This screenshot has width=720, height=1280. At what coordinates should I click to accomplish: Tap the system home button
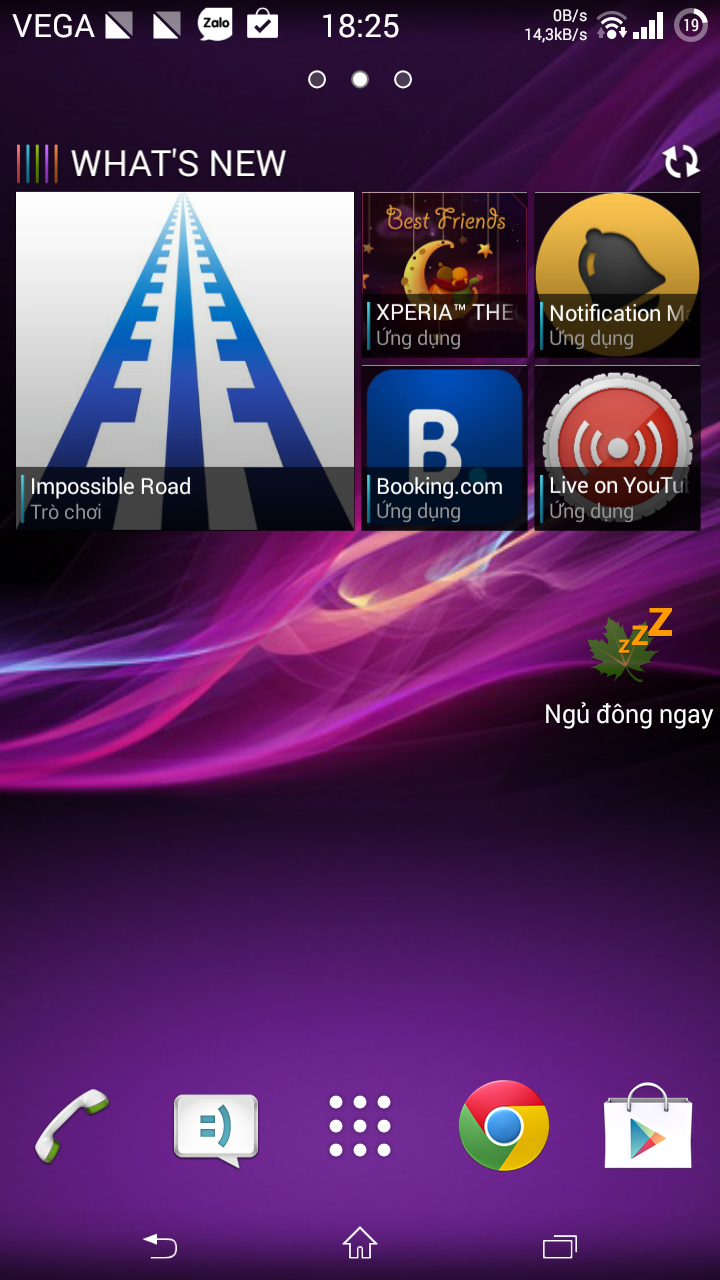pyautogui.click(x=360, y=1245)
